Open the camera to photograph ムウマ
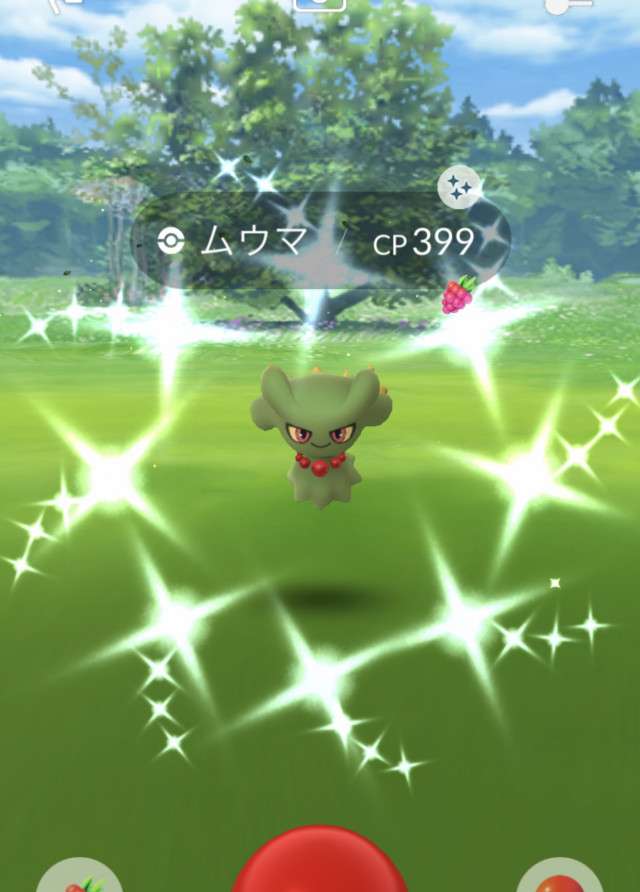This screenshot has width=640, height=892. [320, 4]
